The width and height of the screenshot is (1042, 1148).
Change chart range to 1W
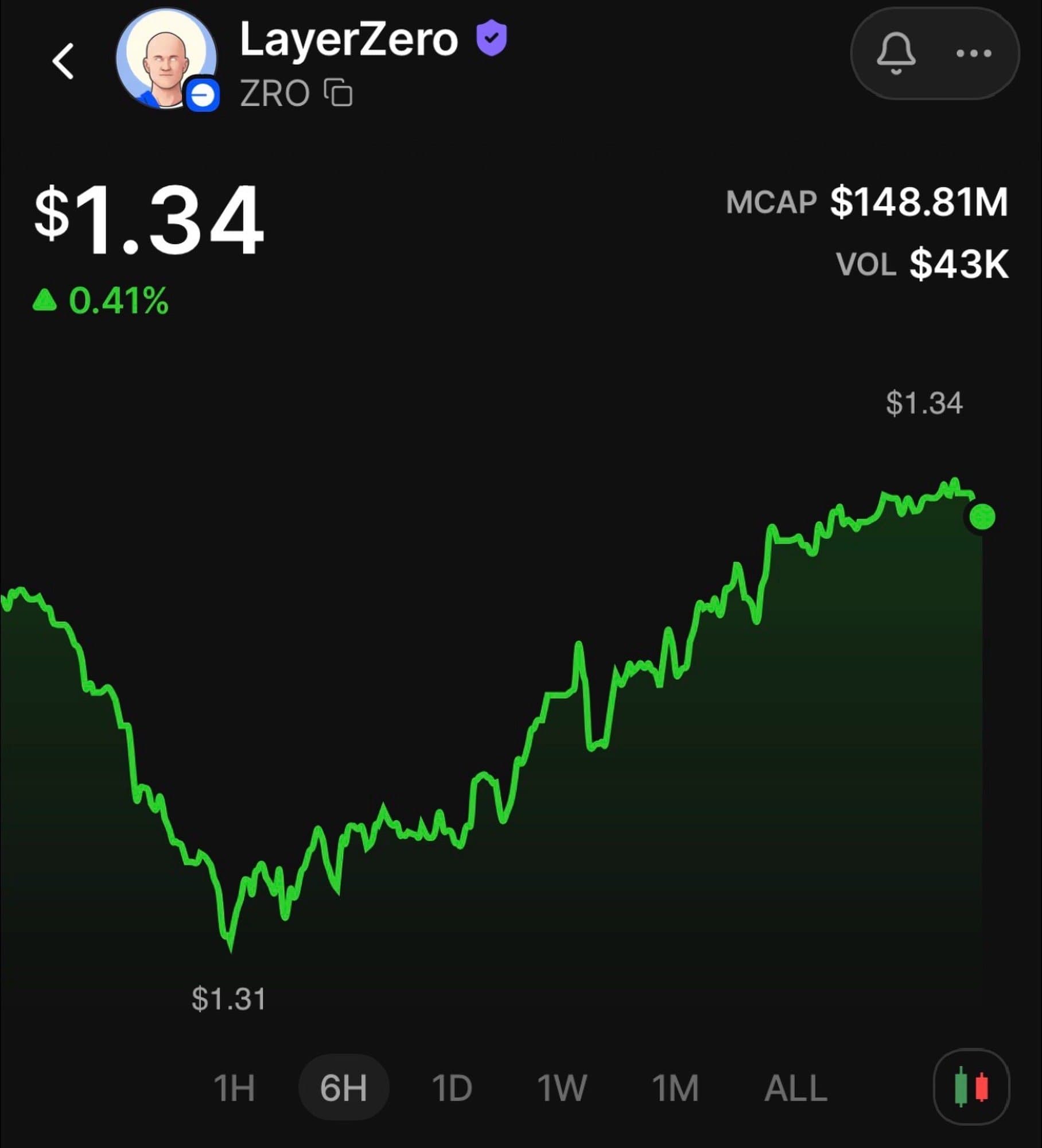coord(562,1087)
